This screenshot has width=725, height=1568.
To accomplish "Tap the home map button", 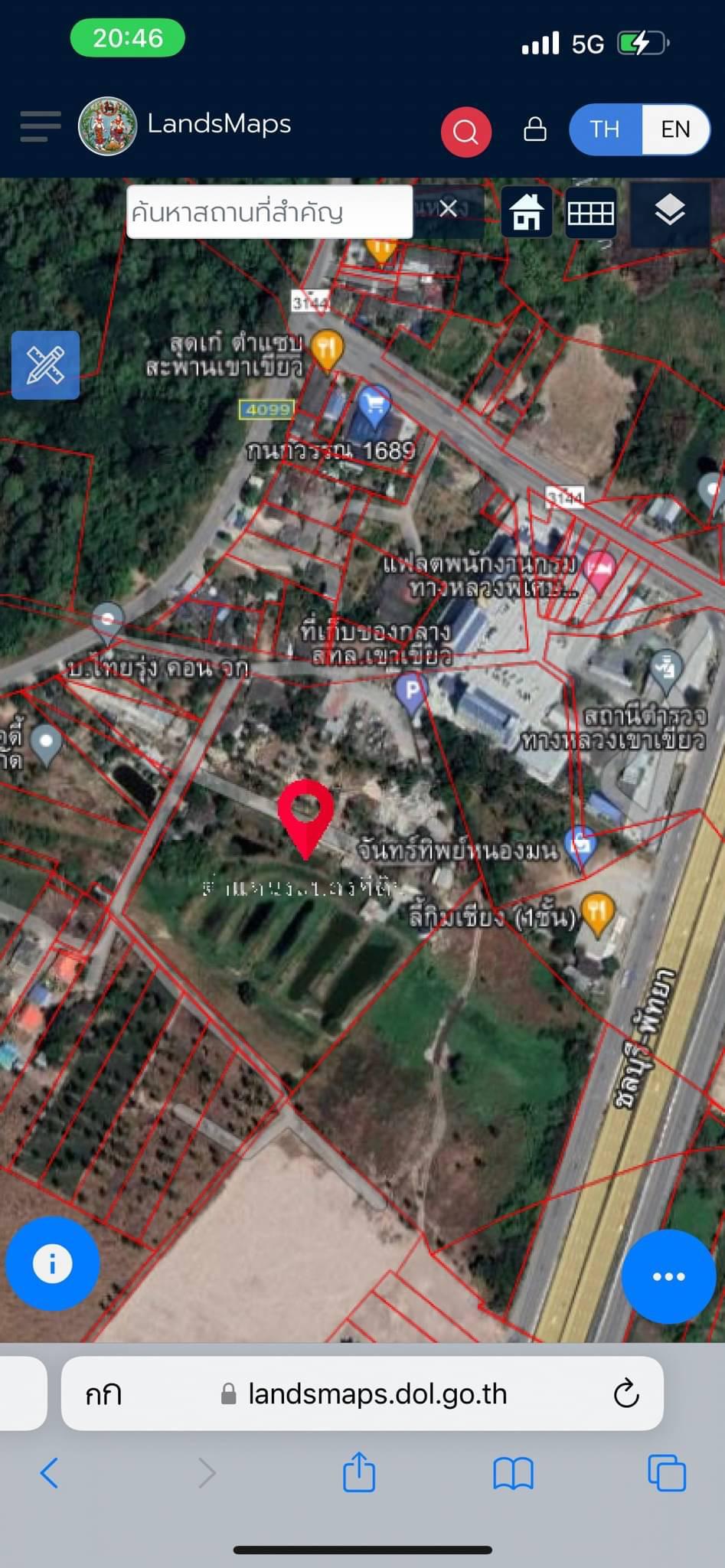I will coord(527,212).
